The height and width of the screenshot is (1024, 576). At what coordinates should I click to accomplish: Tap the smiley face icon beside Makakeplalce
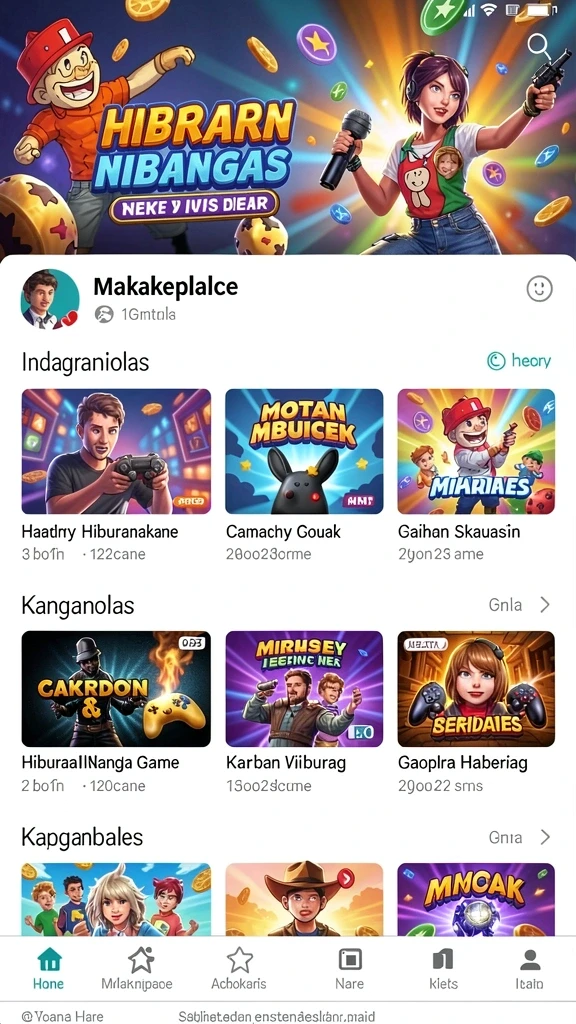point(539,288)
